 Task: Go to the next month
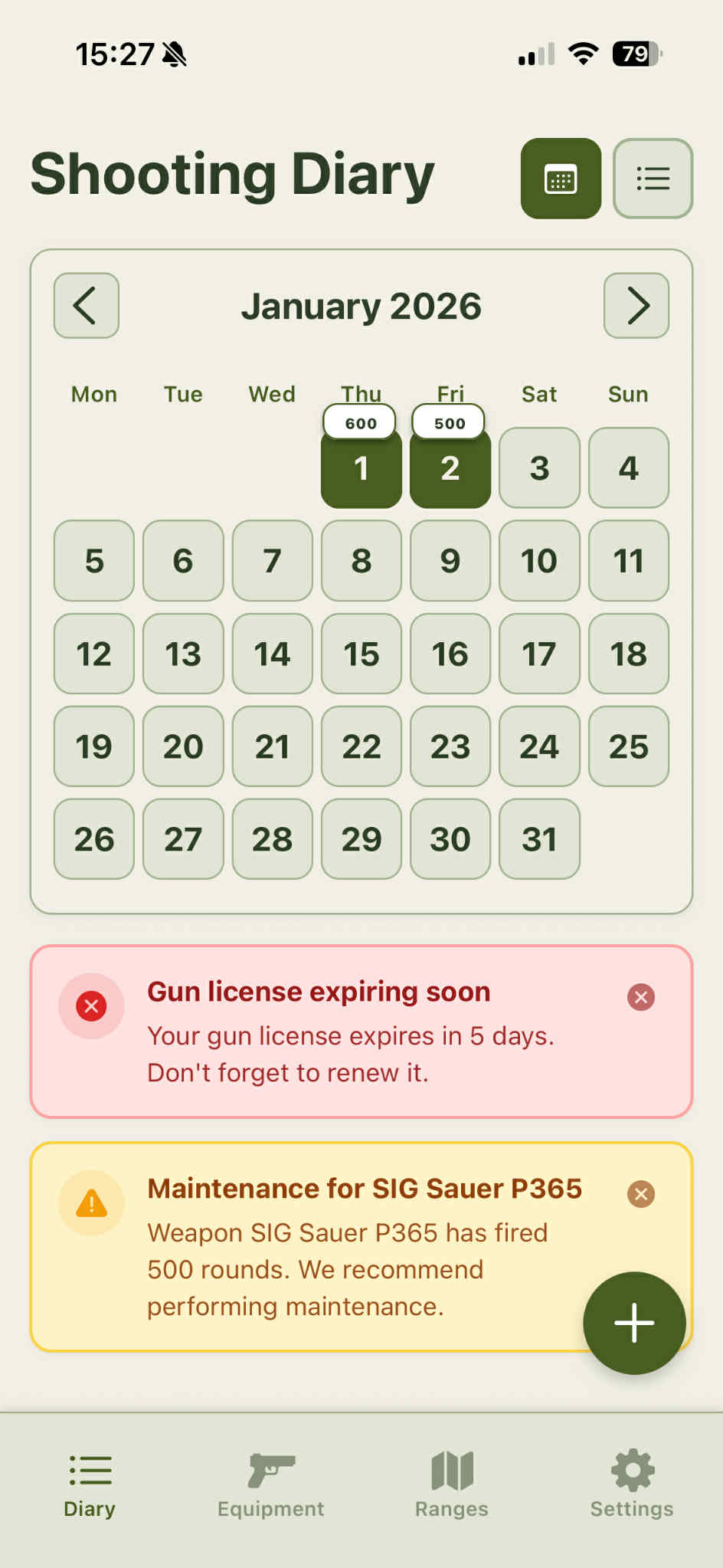(636, 306)
